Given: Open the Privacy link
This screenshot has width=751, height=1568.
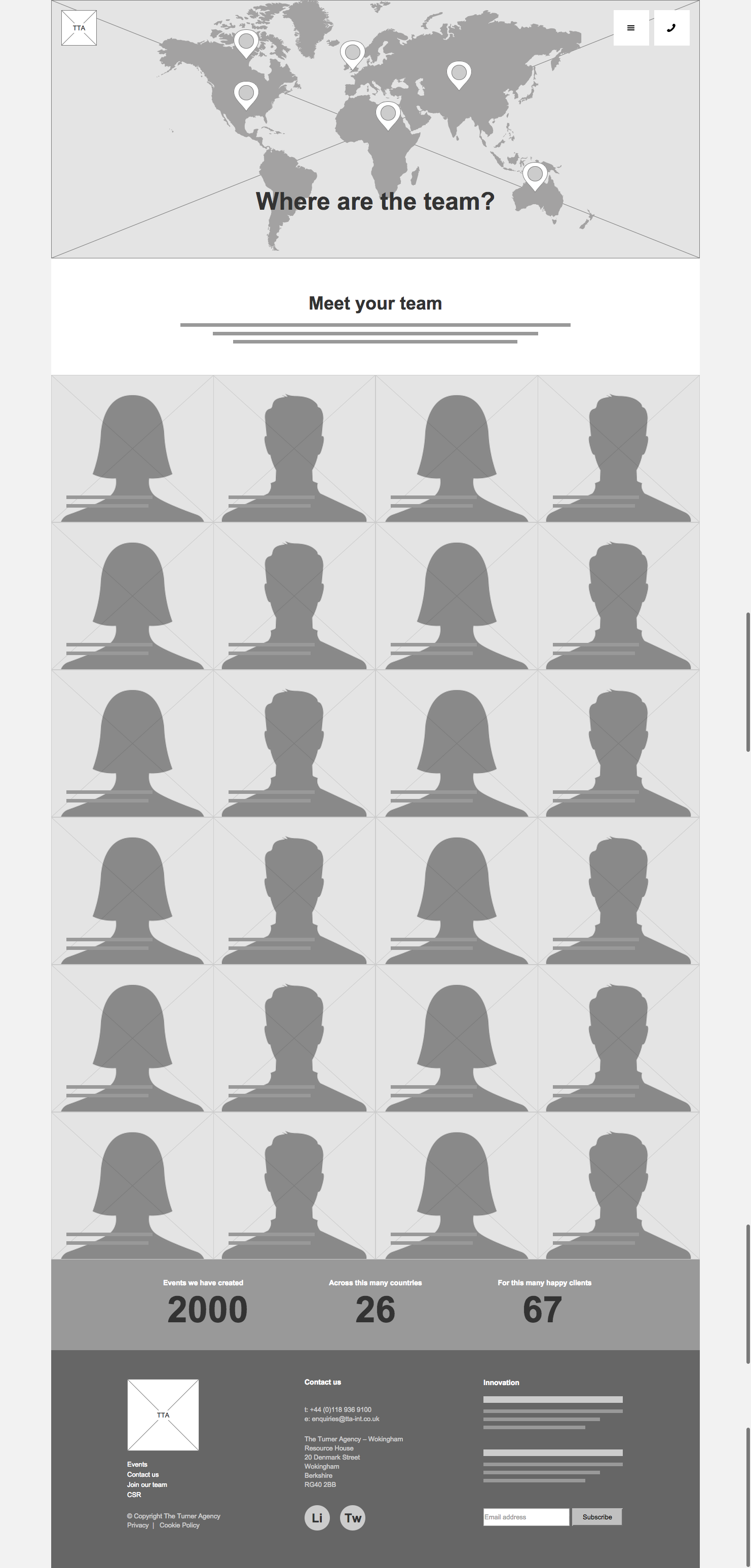Looking at the screenshot, I should pos(138,1525).
